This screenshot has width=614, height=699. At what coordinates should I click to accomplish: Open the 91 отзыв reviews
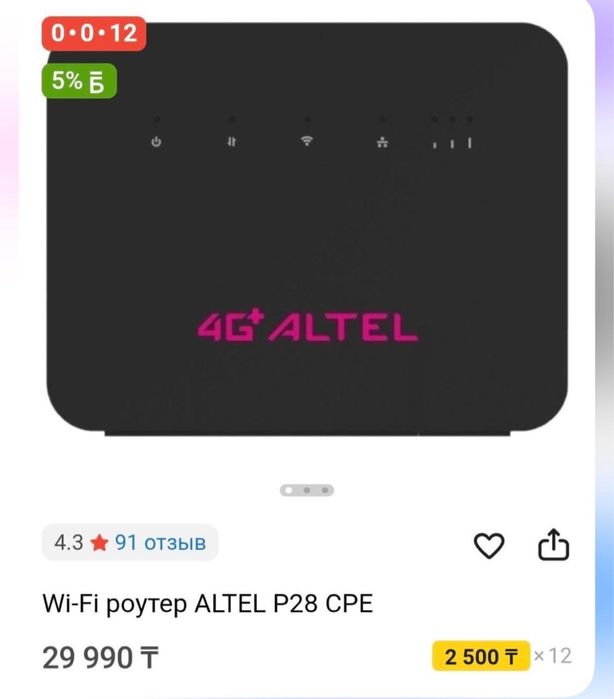[x=160, y=543]
